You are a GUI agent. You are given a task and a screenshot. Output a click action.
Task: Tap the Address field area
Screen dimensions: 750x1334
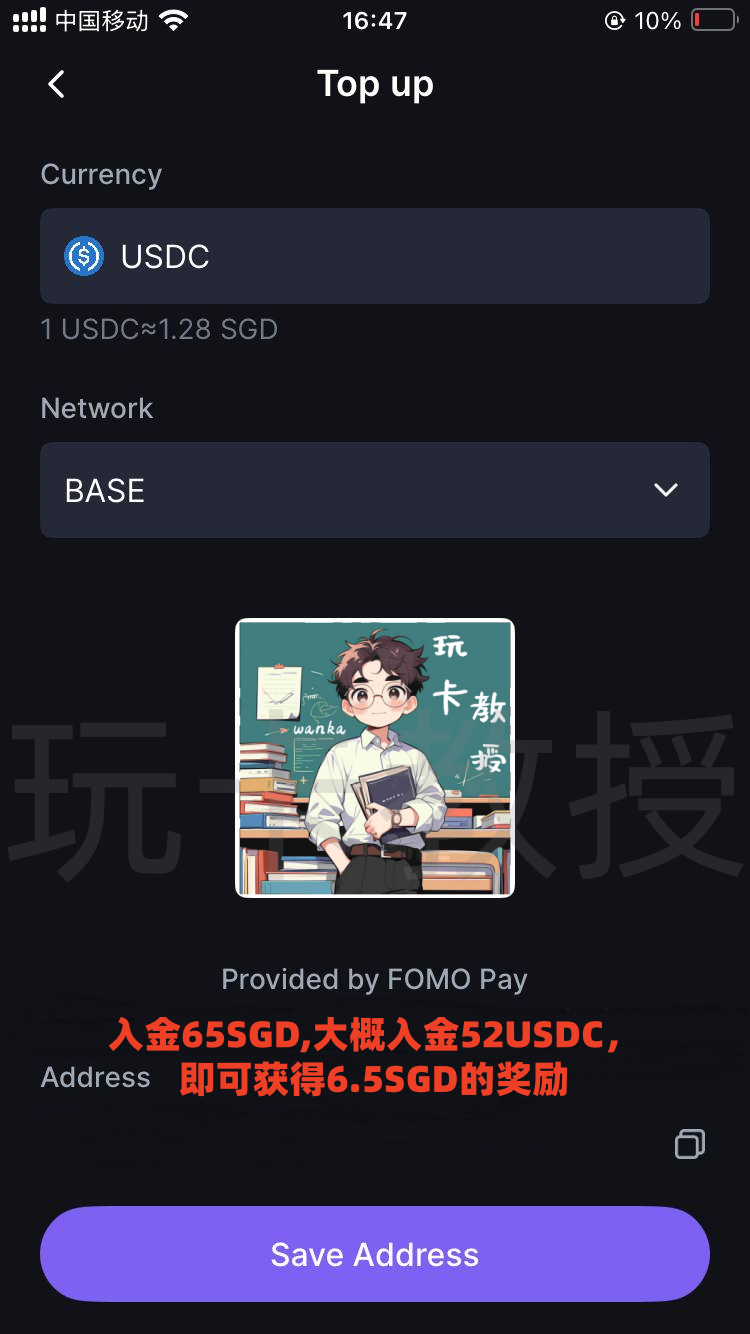[95, 1077]
